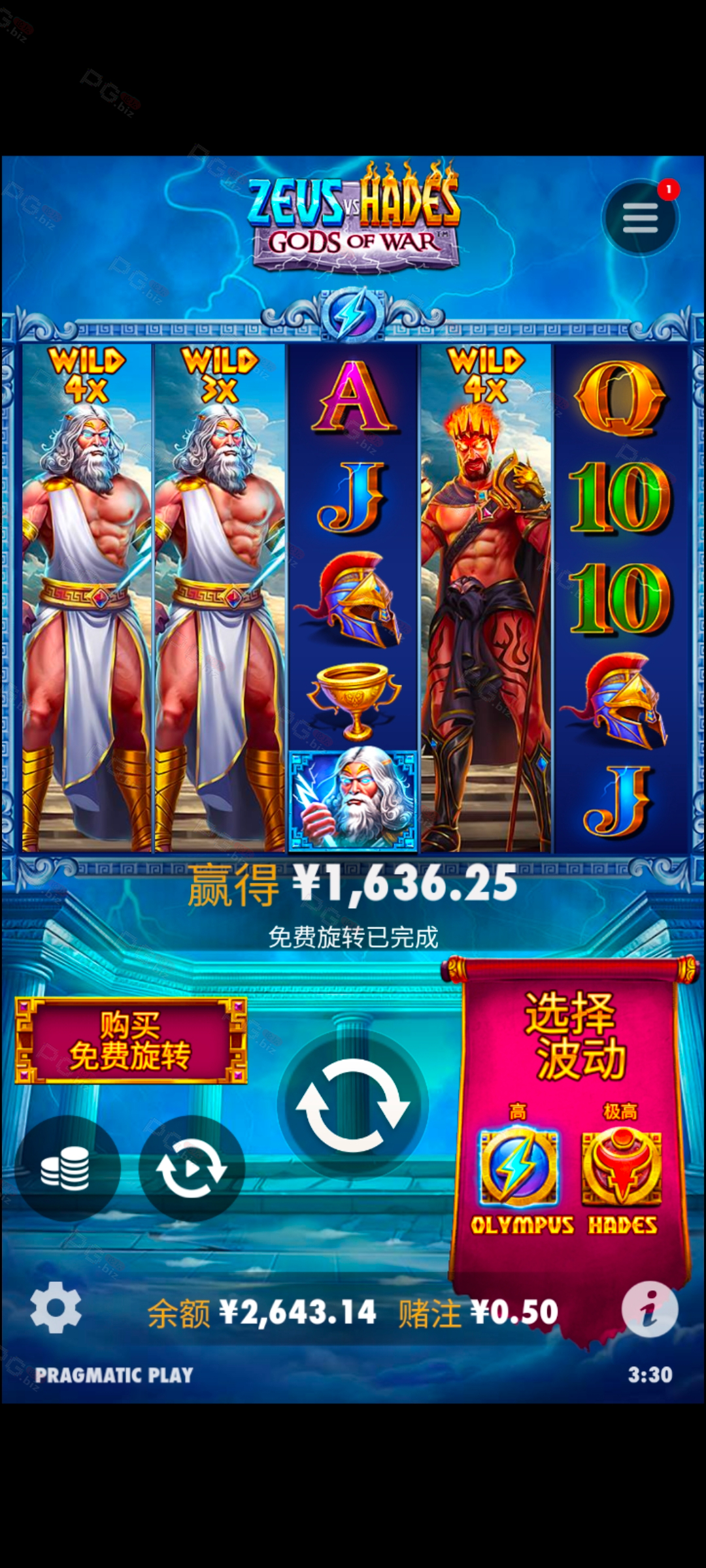Tap the Buy Free Spins button

[x=131, y=1040]
